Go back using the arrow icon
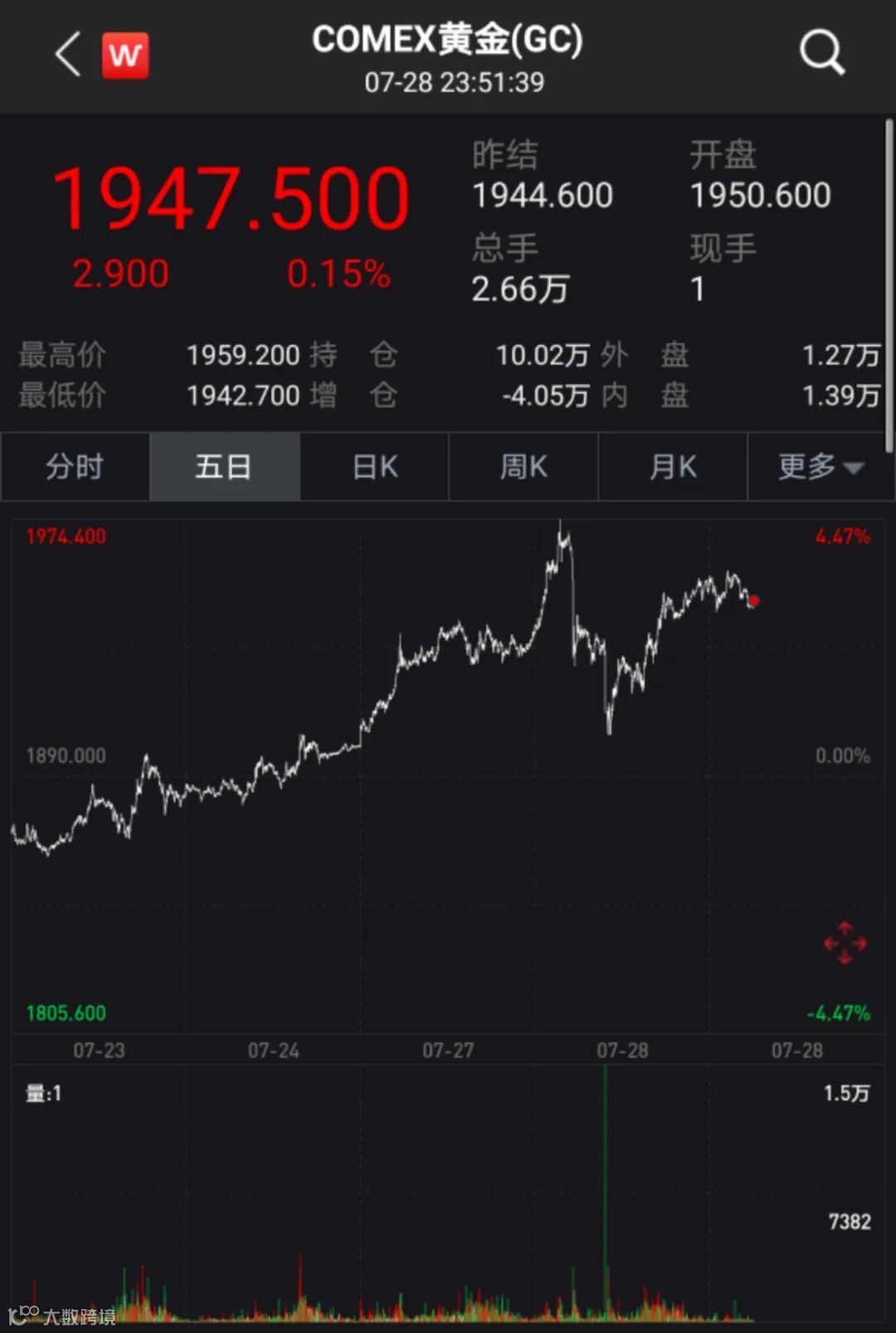 (x=68, y=55)
